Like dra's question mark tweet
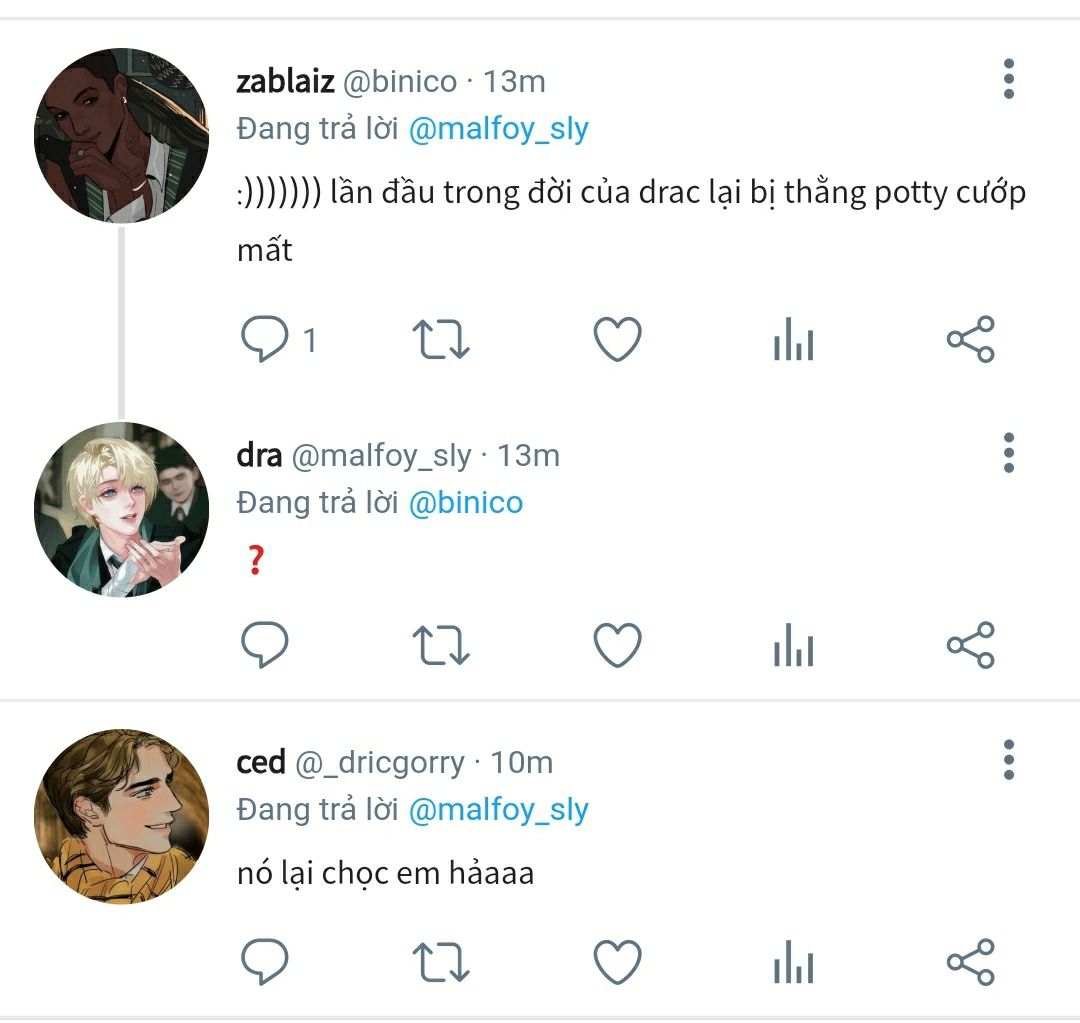This screenshot has width=1080, height=1023. point(617,645)
